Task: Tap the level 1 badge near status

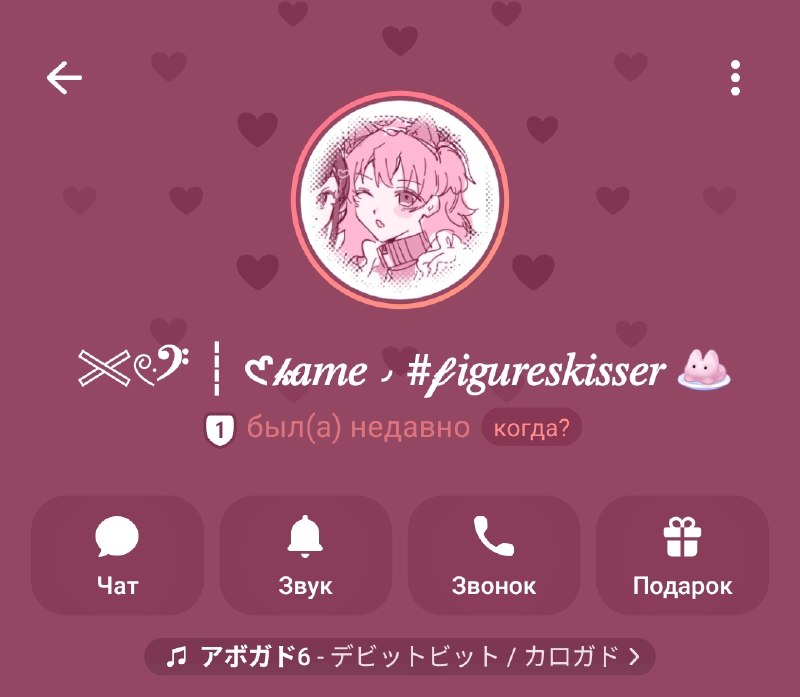Action: coord(220,430)
